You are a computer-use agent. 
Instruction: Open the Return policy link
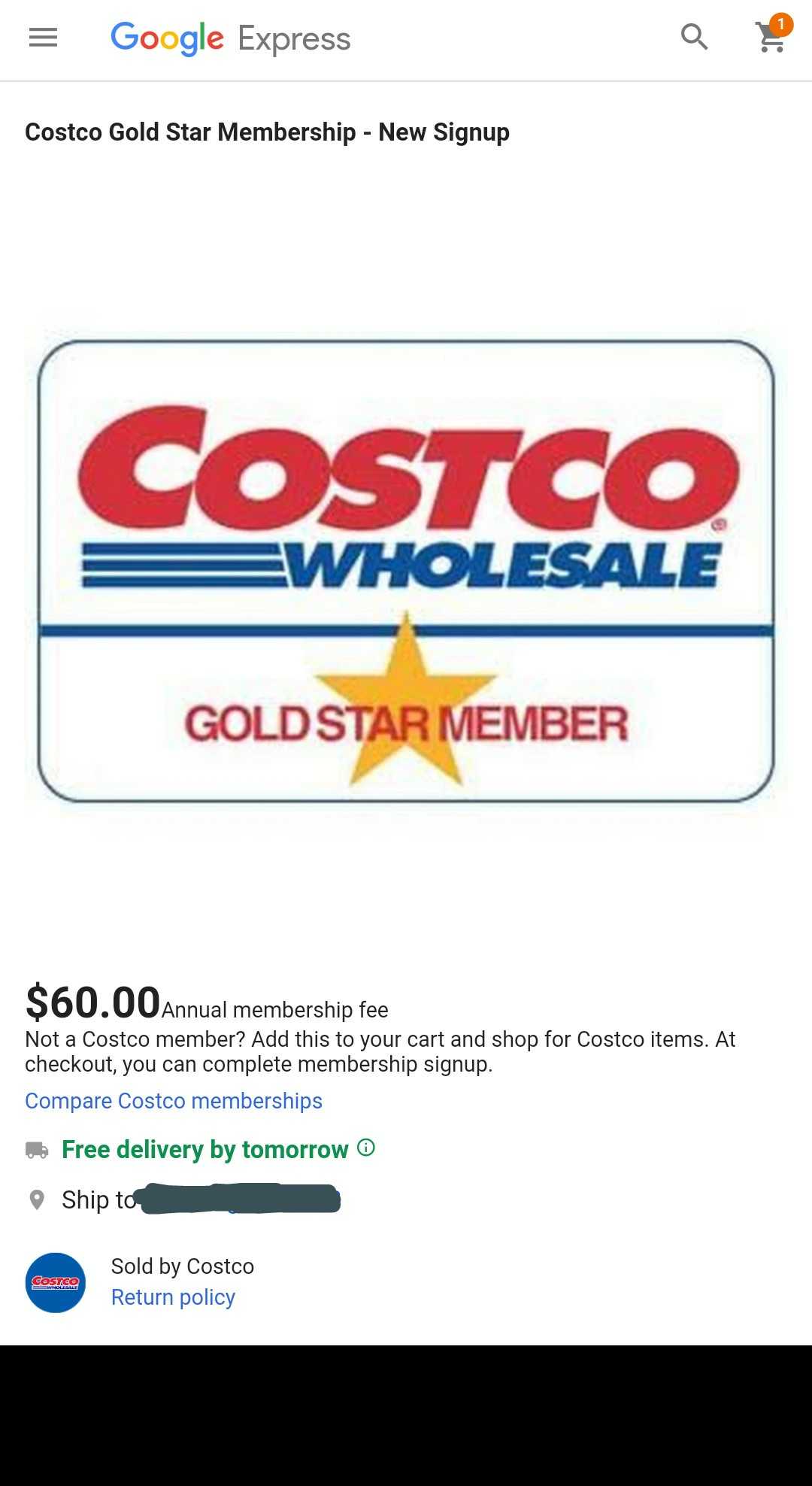[173, 1297]
